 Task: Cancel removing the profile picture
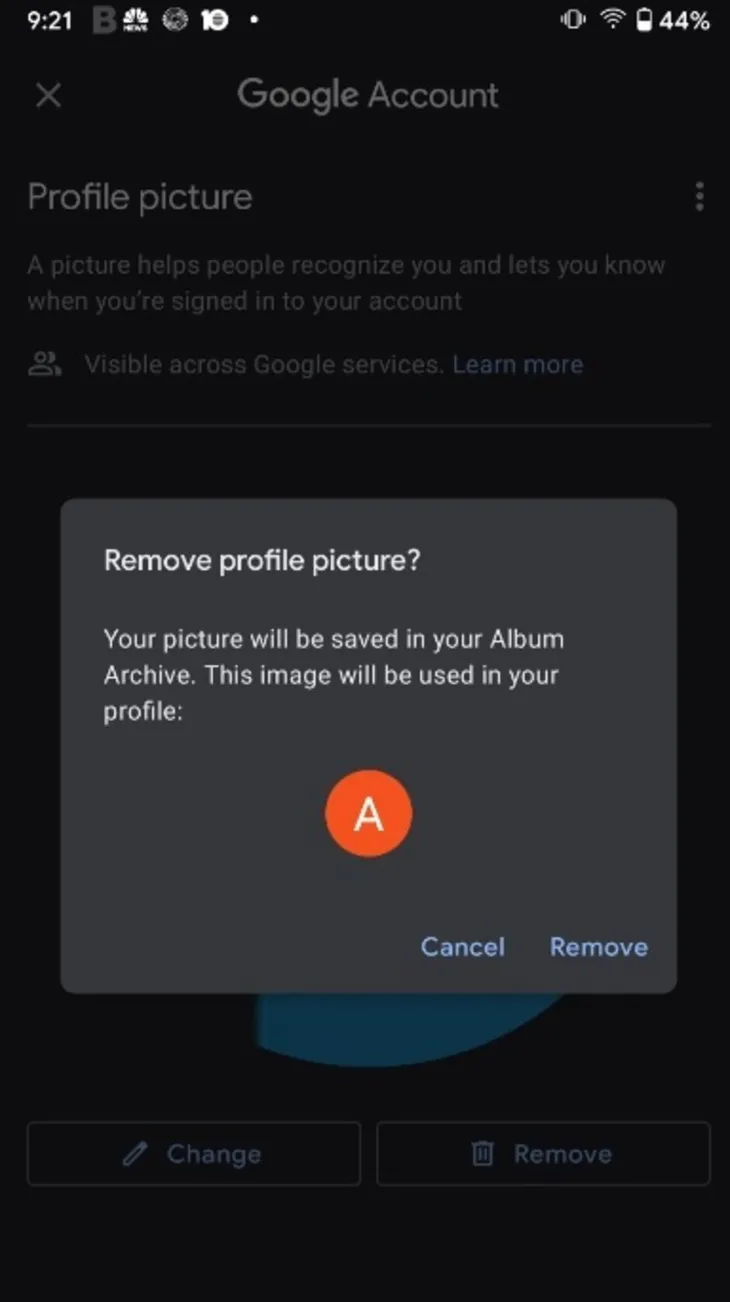[462, 946]
